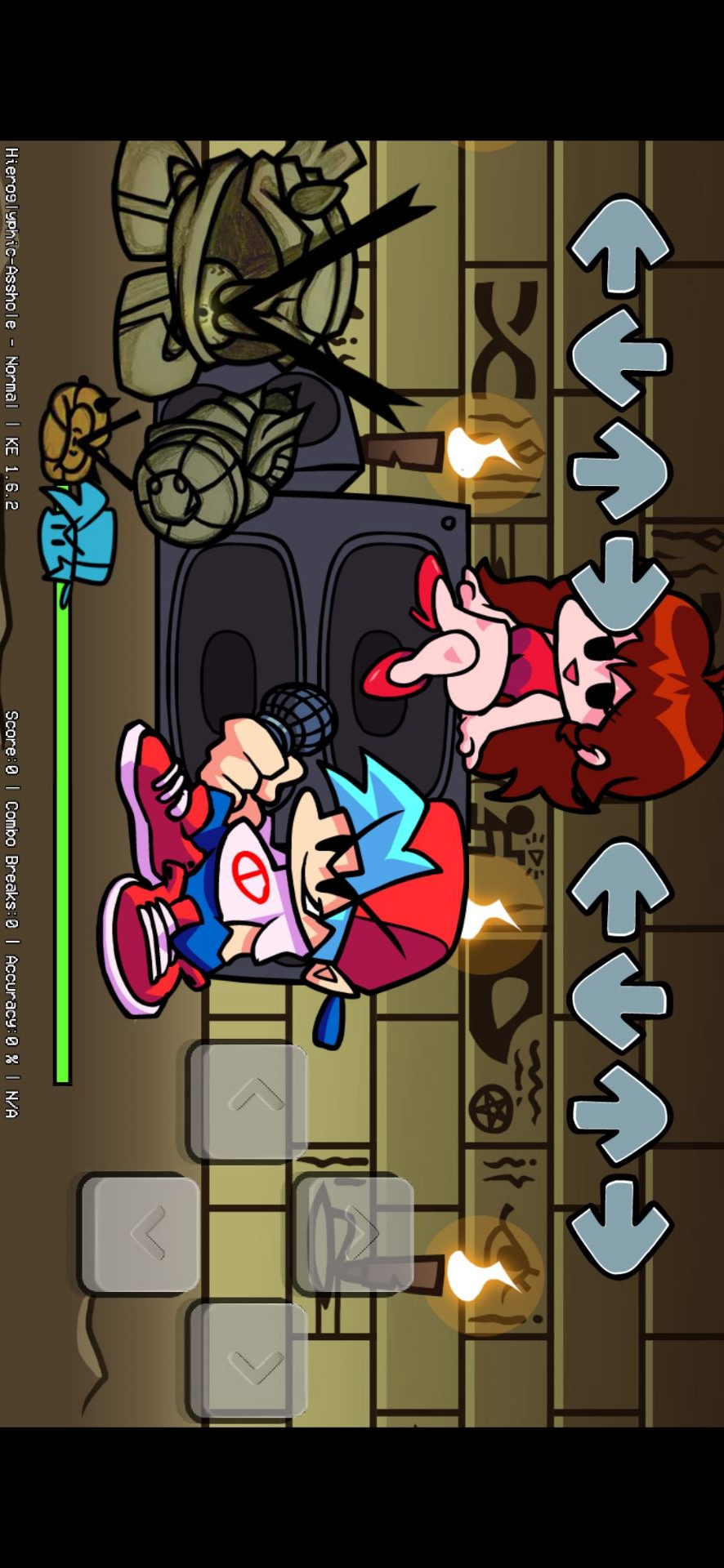Hit the d-pad button with the < chevron
The width and height of the screenshot is (724, 1568).
pos(140,1233)
